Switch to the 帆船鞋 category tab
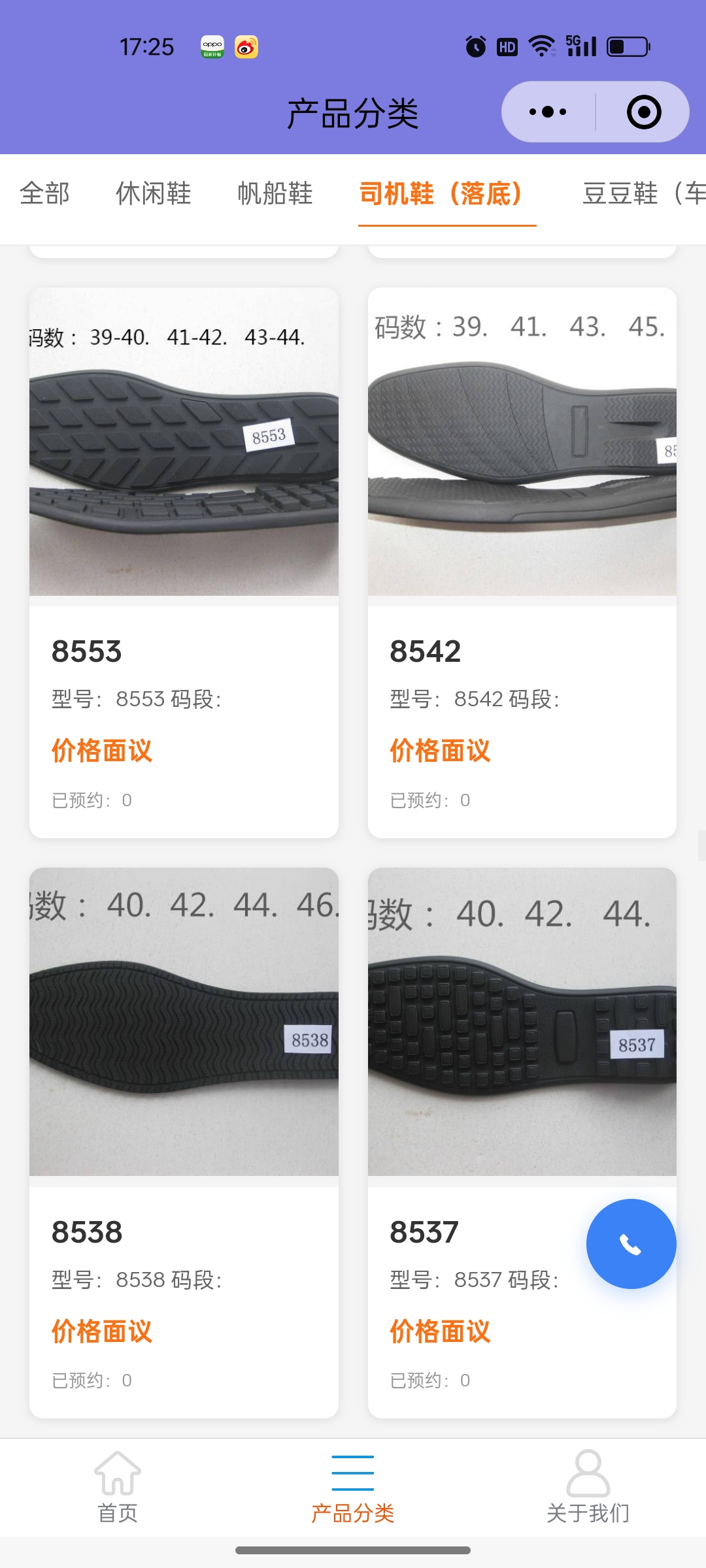The width and height of the screenshot is (706, 1568). (x=275, y=193)
